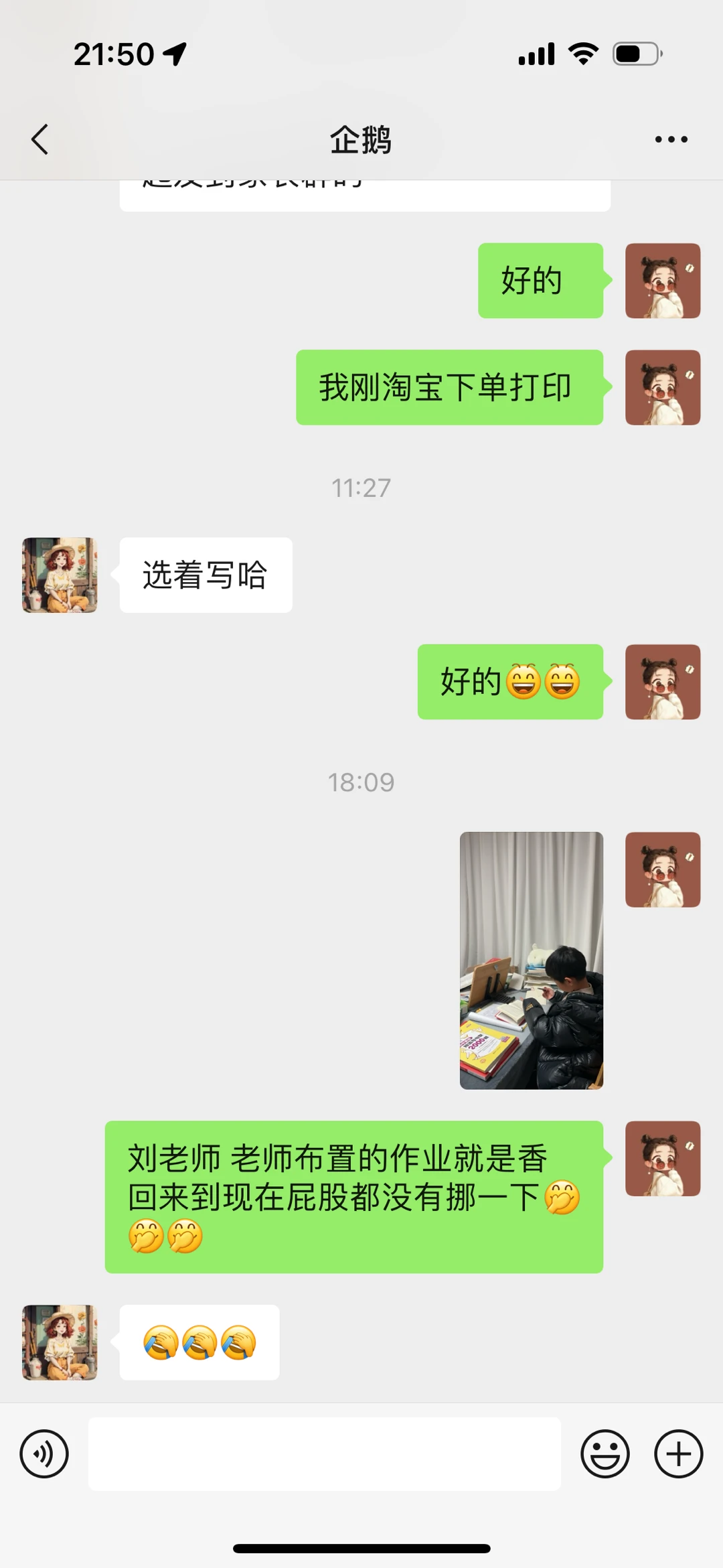The height and width of the screenshot is (1568, 723).
Task: Switch to voice message input
Action: click(44, 1454)
